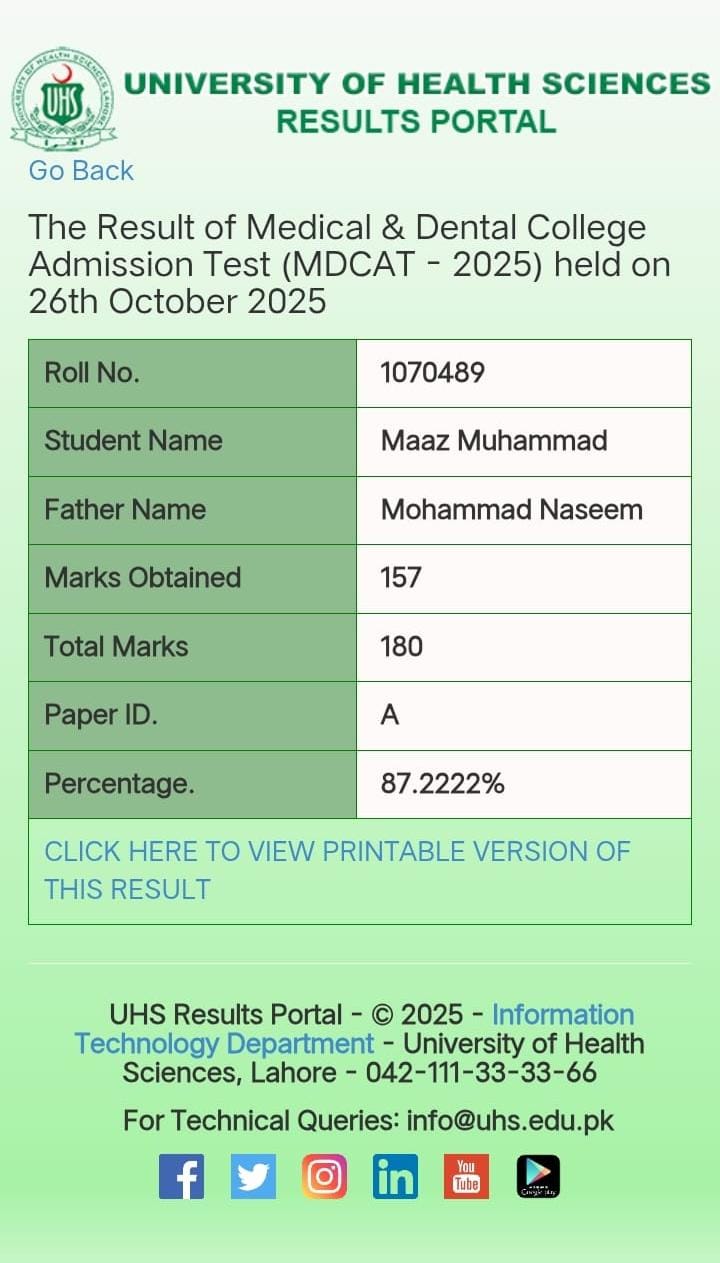Open the UHS Instagram profile

tap(324, 1177)
